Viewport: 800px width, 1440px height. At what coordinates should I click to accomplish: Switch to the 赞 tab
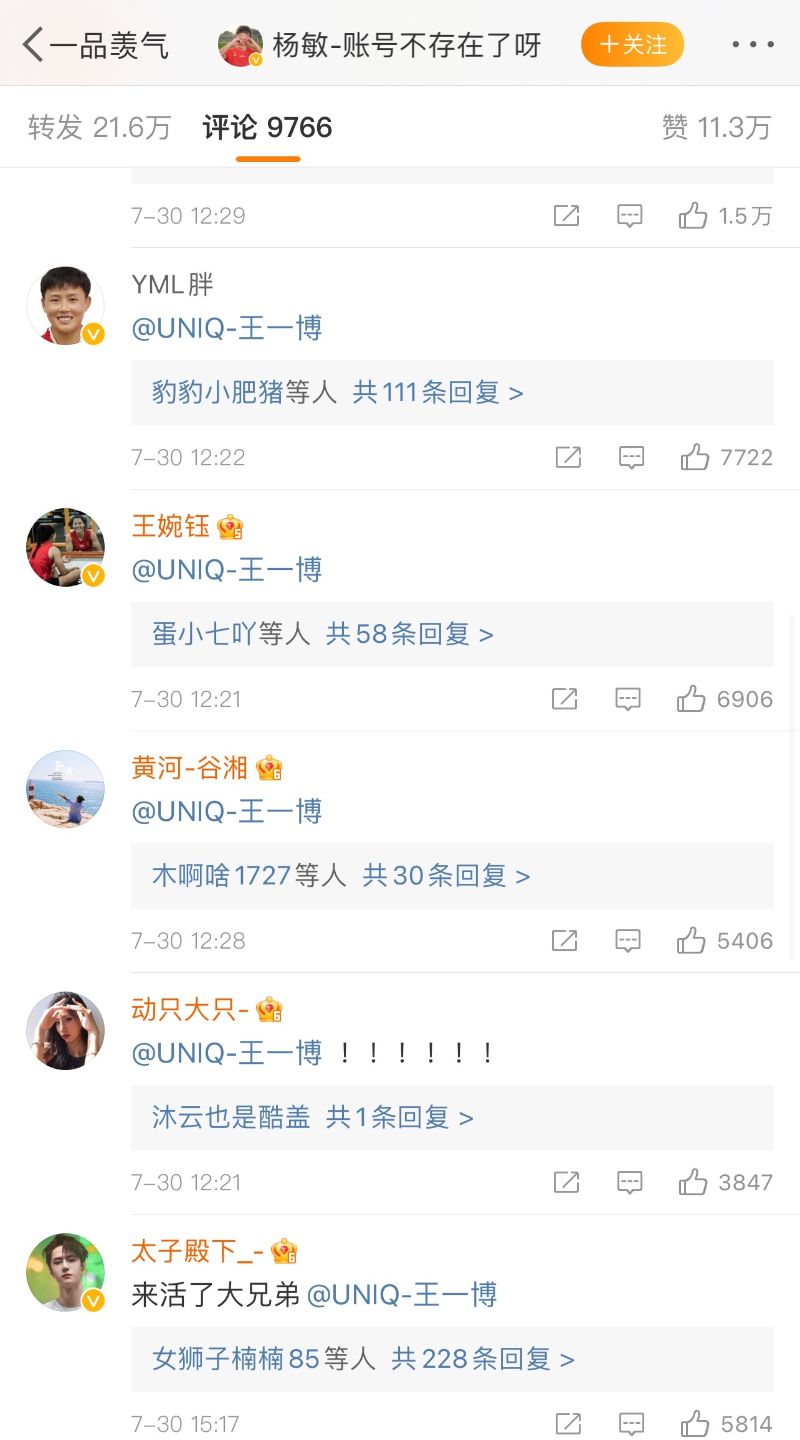tap(716, 127)
